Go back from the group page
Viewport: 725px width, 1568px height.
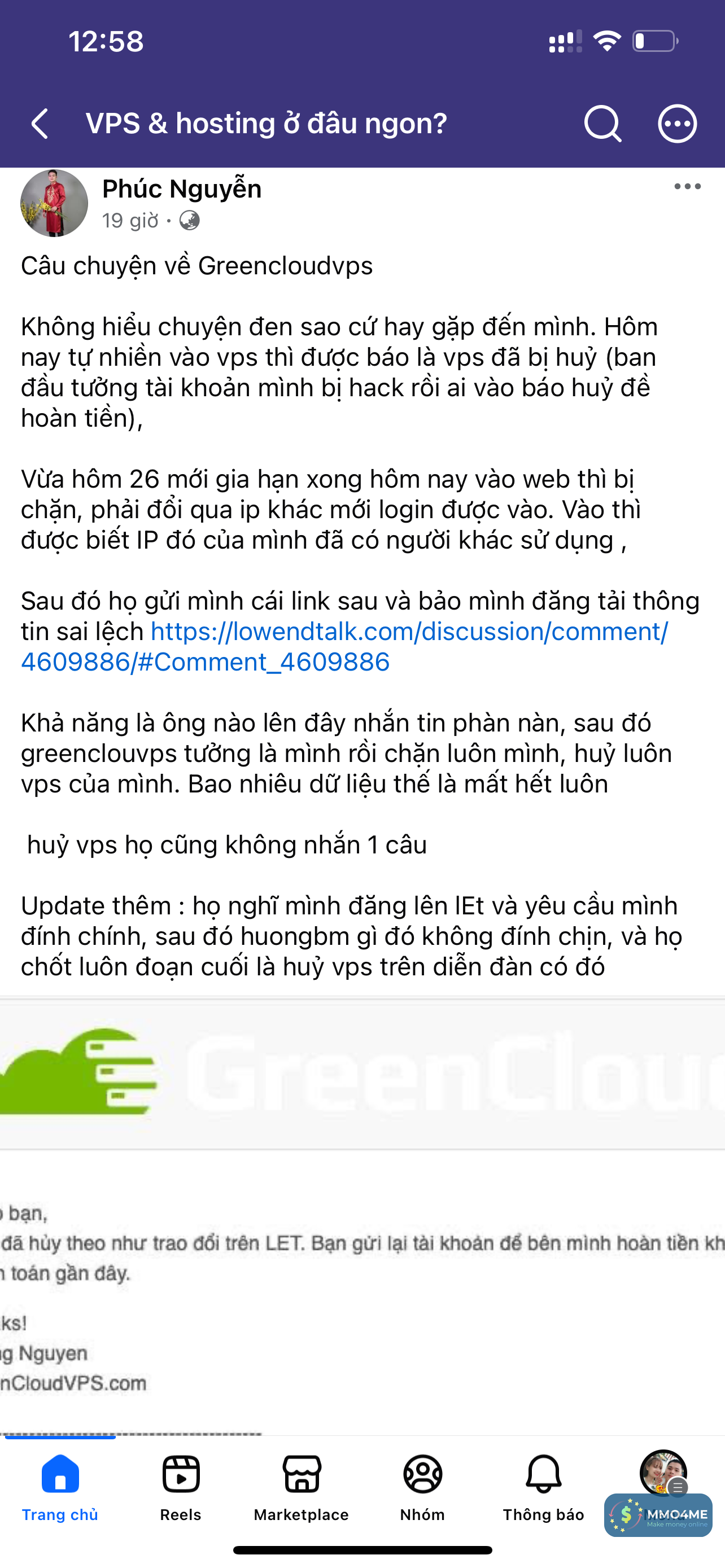[x=40, y=124]
